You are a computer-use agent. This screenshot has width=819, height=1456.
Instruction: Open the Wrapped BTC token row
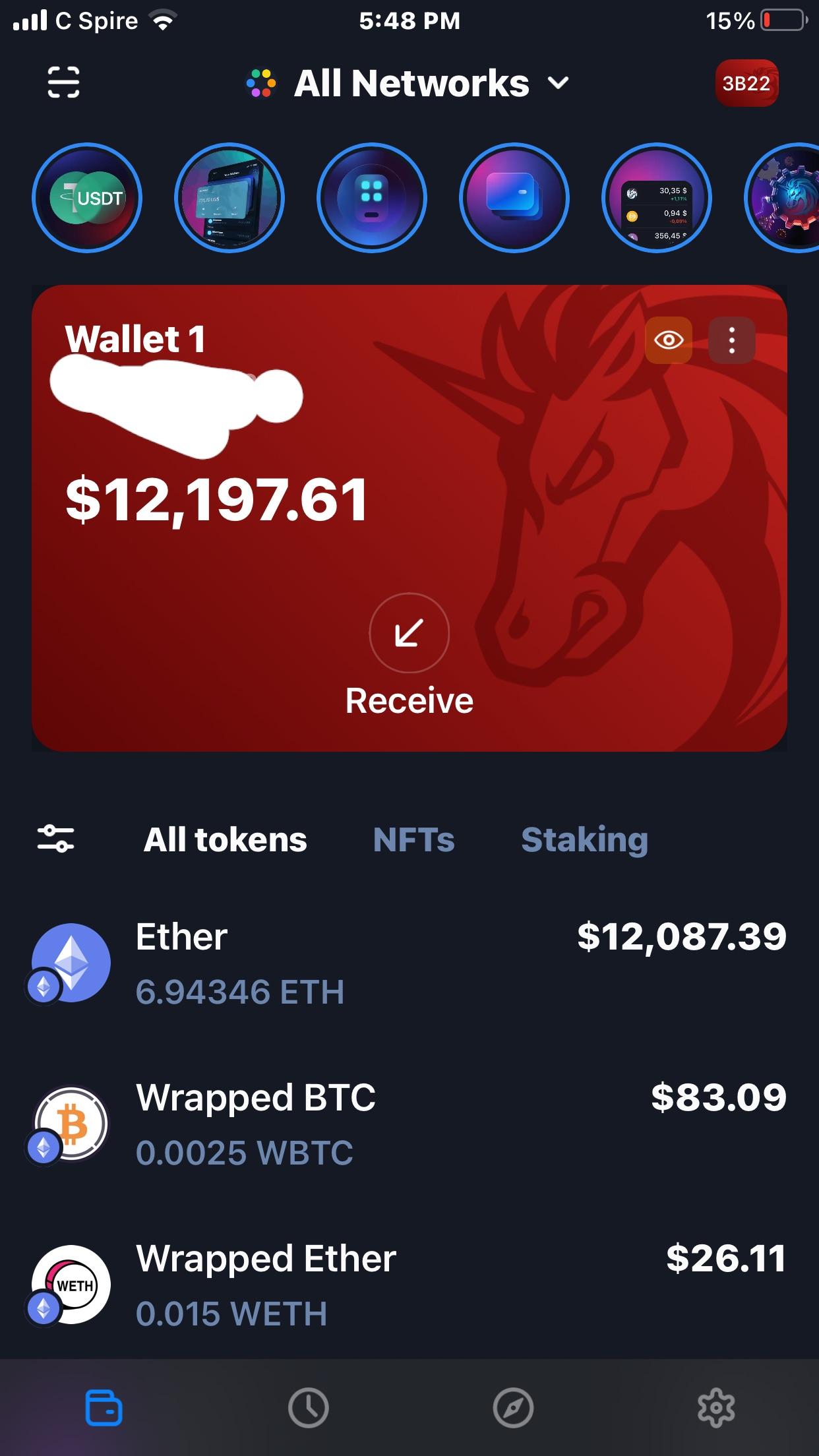coord(409,1124)
